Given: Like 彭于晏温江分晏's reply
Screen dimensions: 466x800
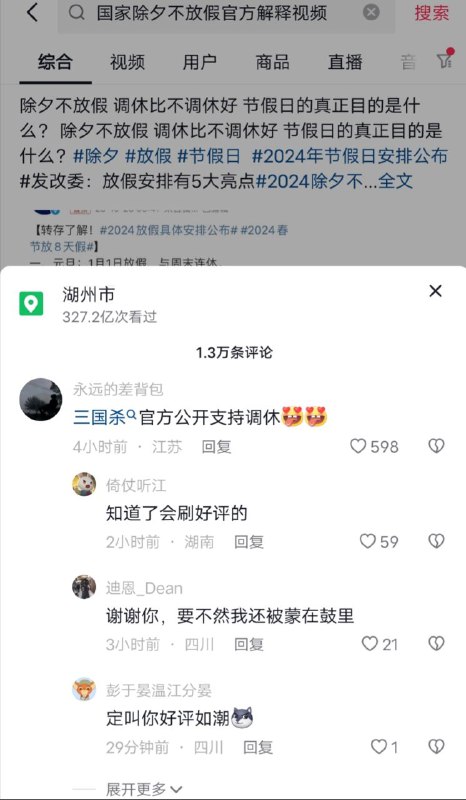Looking at the screenshot, I should tap(378, 747).
